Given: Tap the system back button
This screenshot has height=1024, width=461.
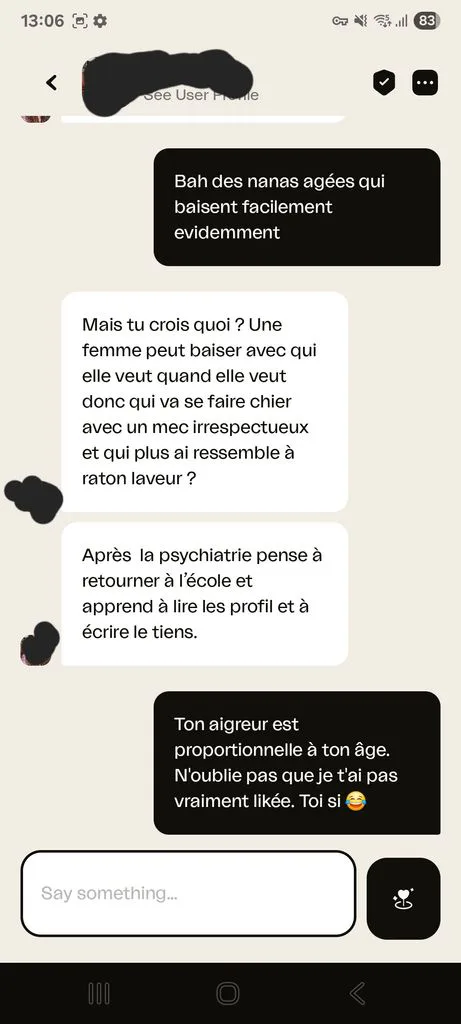Looking at the screenshot, I should point(357,993).
